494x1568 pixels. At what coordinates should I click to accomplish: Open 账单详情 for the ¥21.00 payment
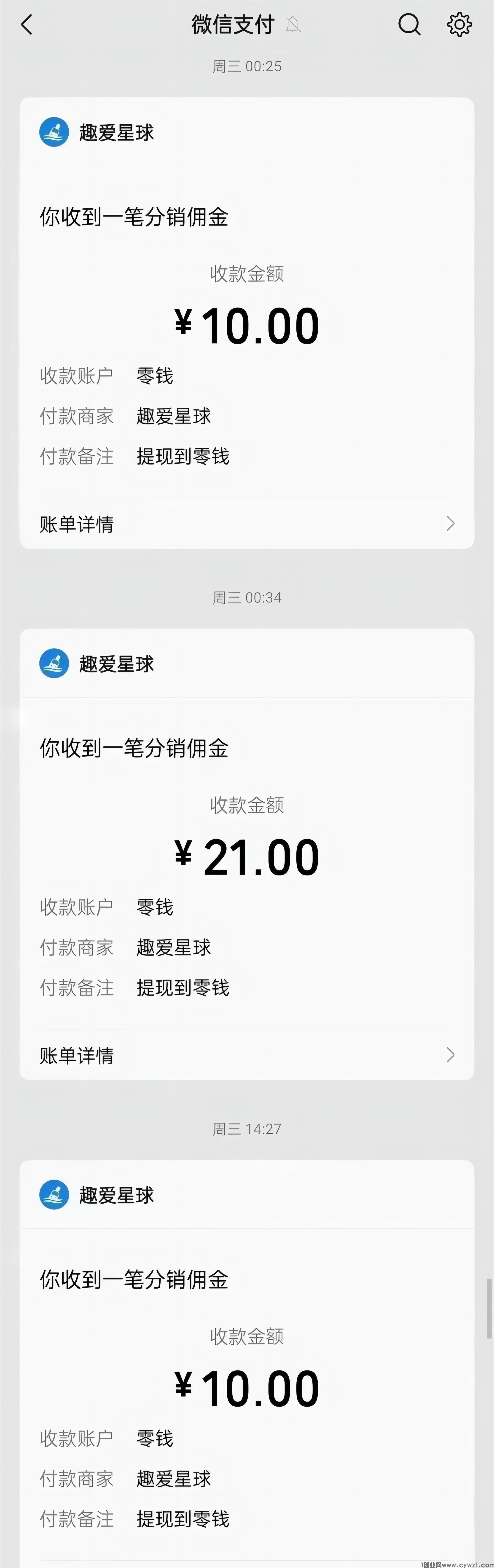click(247, 1055)
